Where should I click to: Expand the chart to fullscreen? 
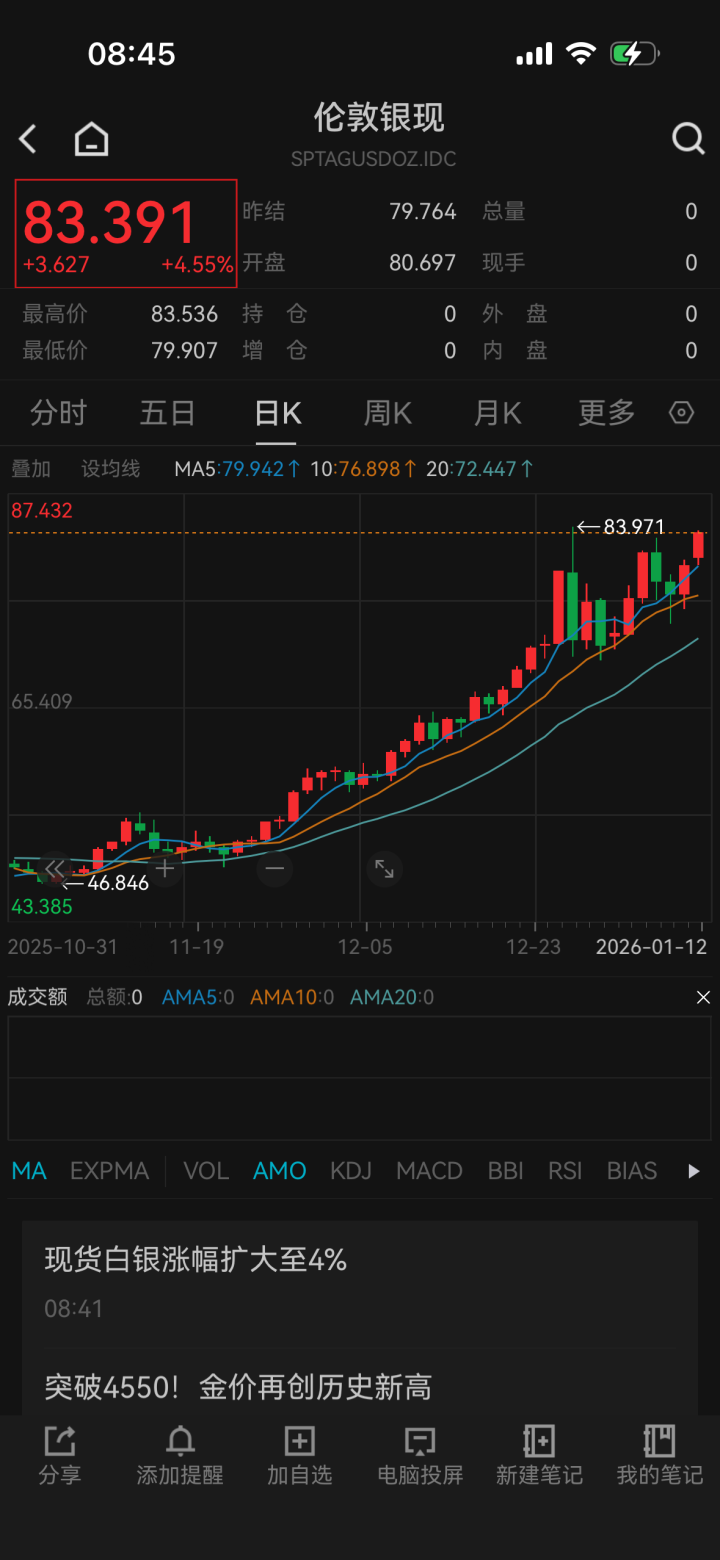(384, 869)
